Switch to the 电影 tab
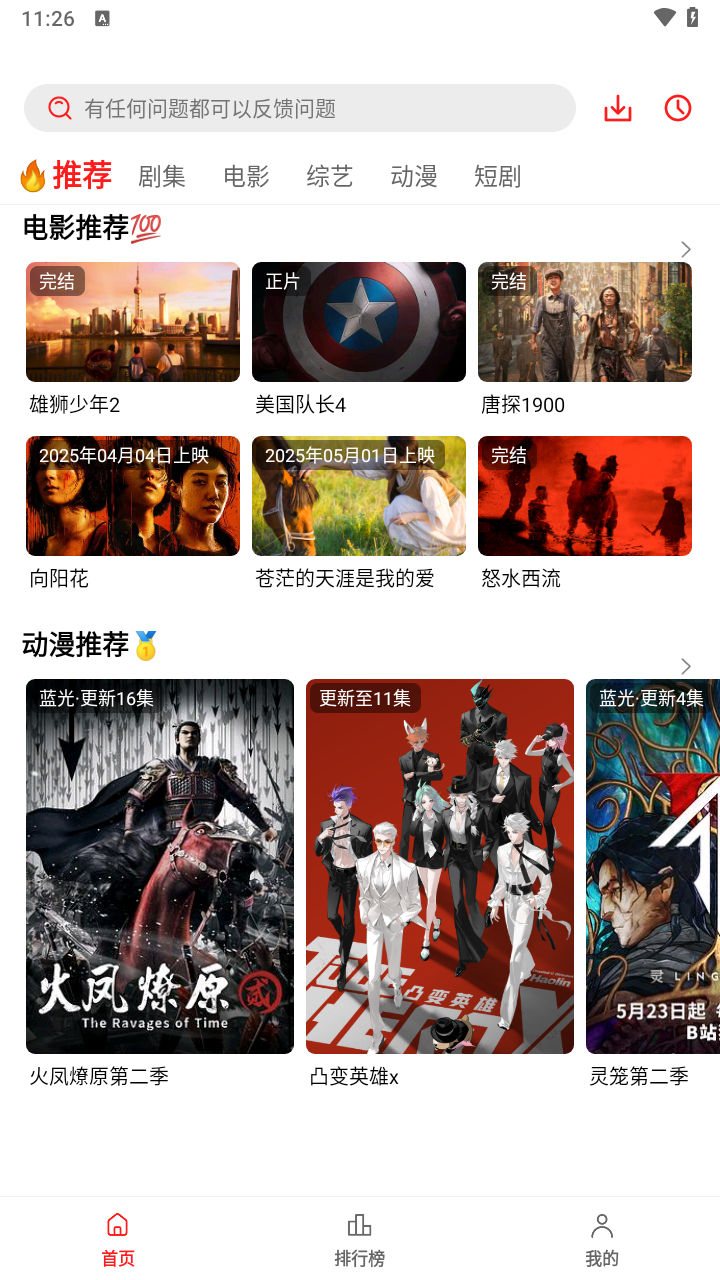 [246, 177]
